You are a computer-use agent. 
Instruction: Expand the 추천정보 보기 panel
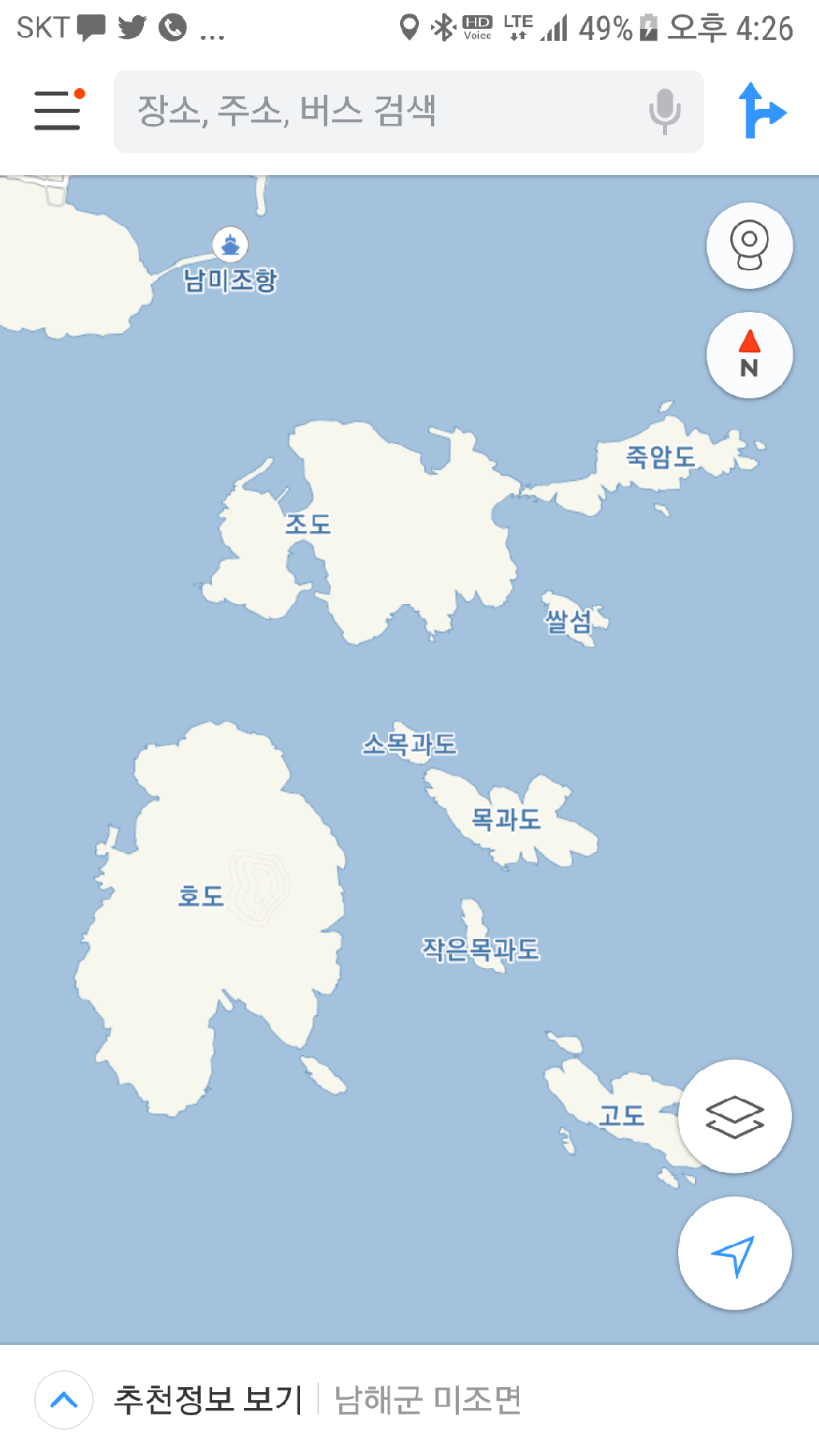point(64,1400)
